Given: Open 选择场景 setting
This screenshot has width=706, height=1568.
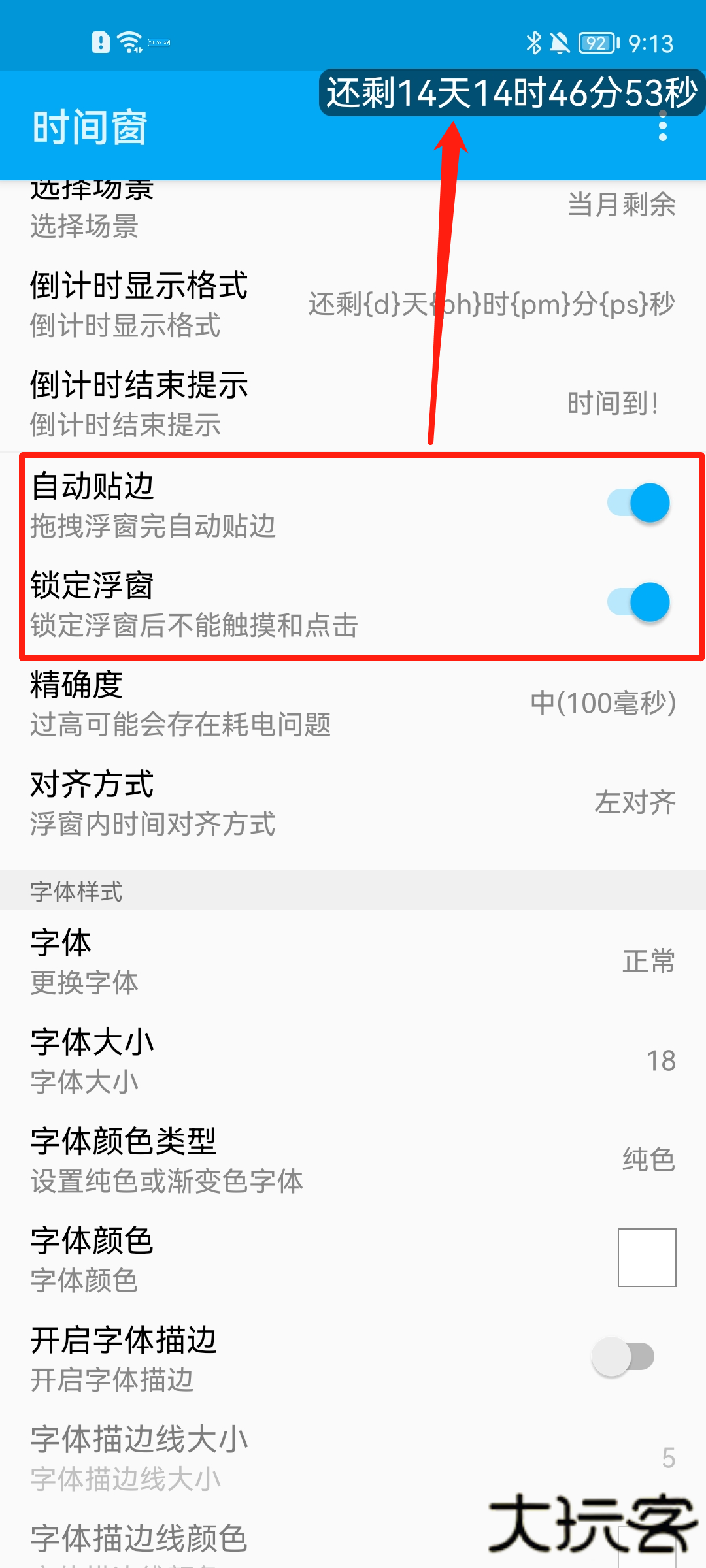Looking at the screenshot, I should [353, 209].
